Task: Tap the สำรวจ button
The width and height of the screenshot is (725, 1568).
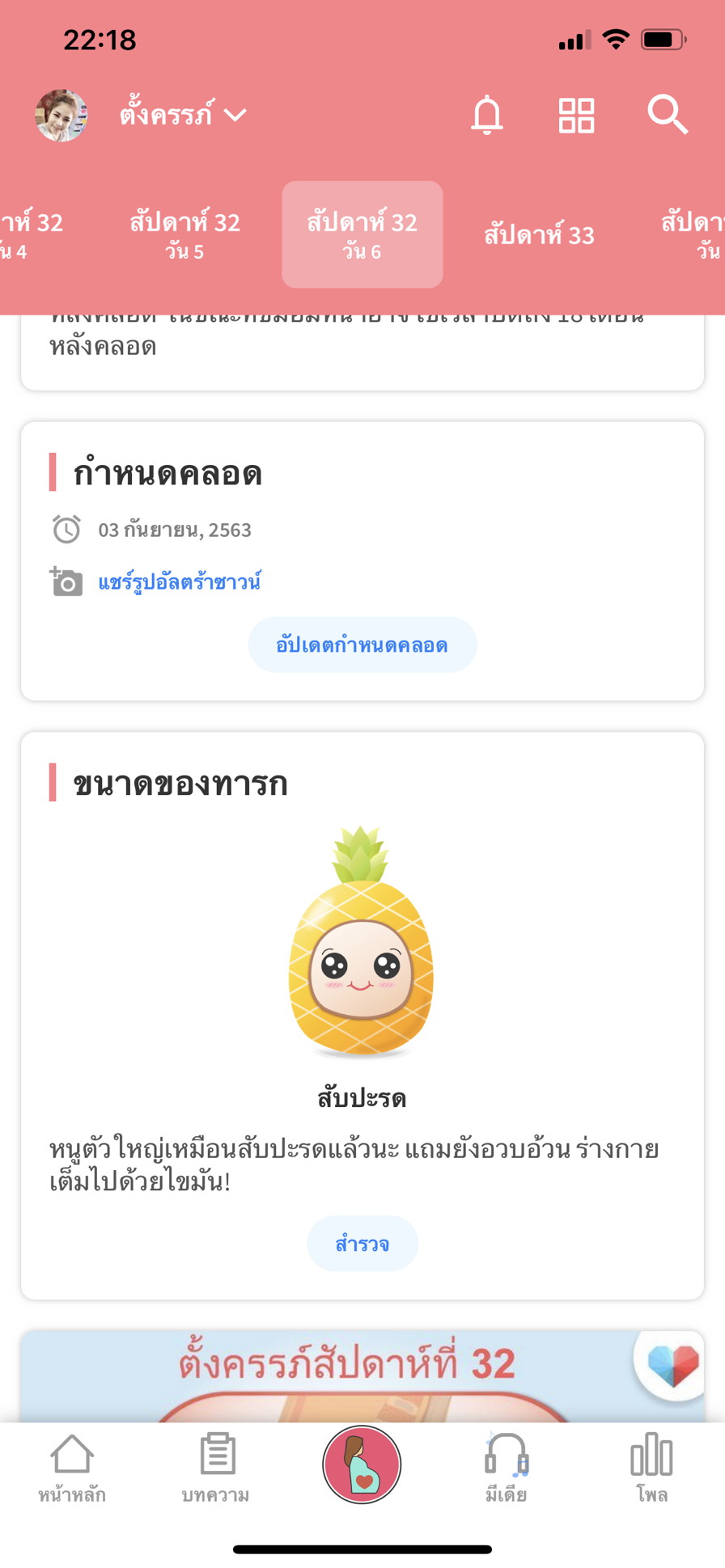Action: (x=362, y=1243)
